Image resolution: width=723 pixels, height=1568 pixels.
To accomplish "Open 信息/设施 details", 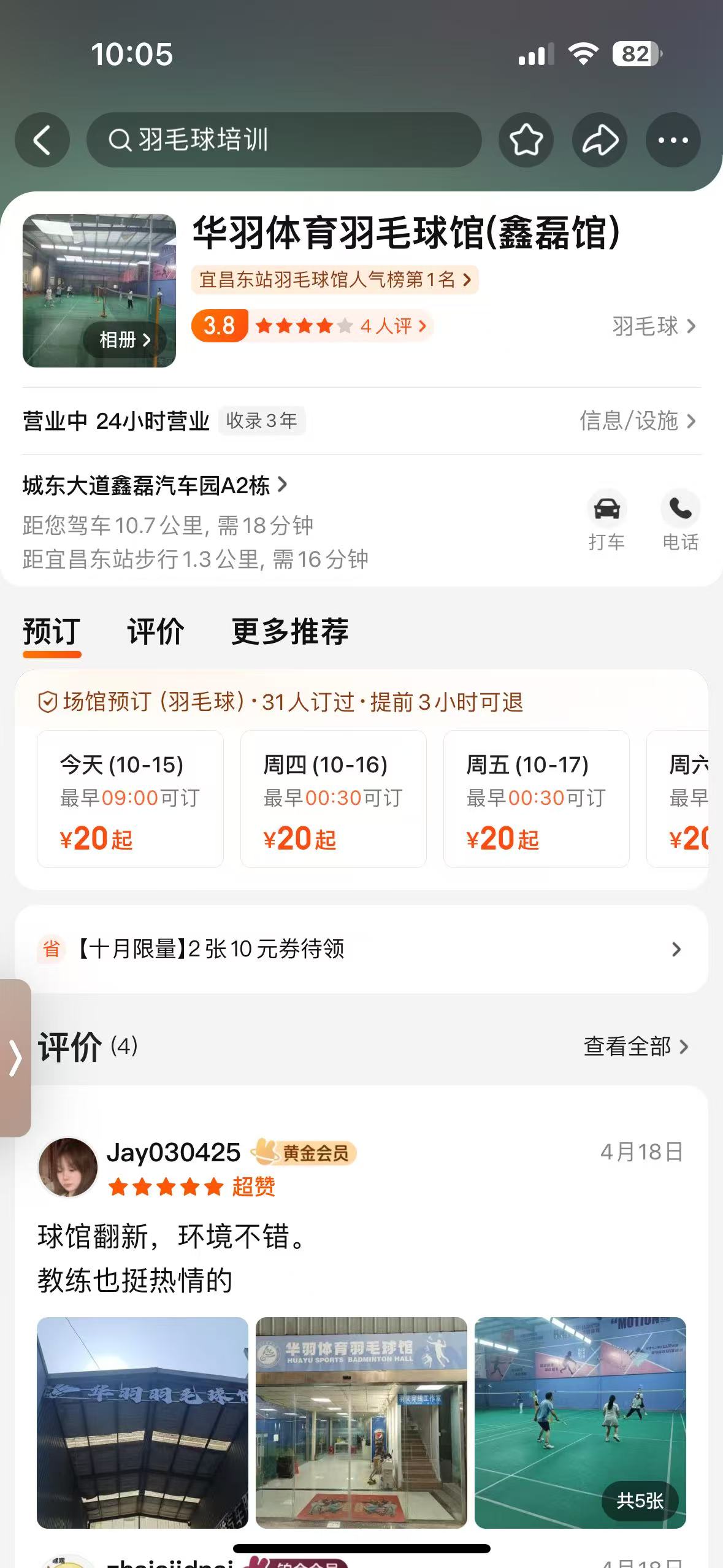I will tap(637, 421).
